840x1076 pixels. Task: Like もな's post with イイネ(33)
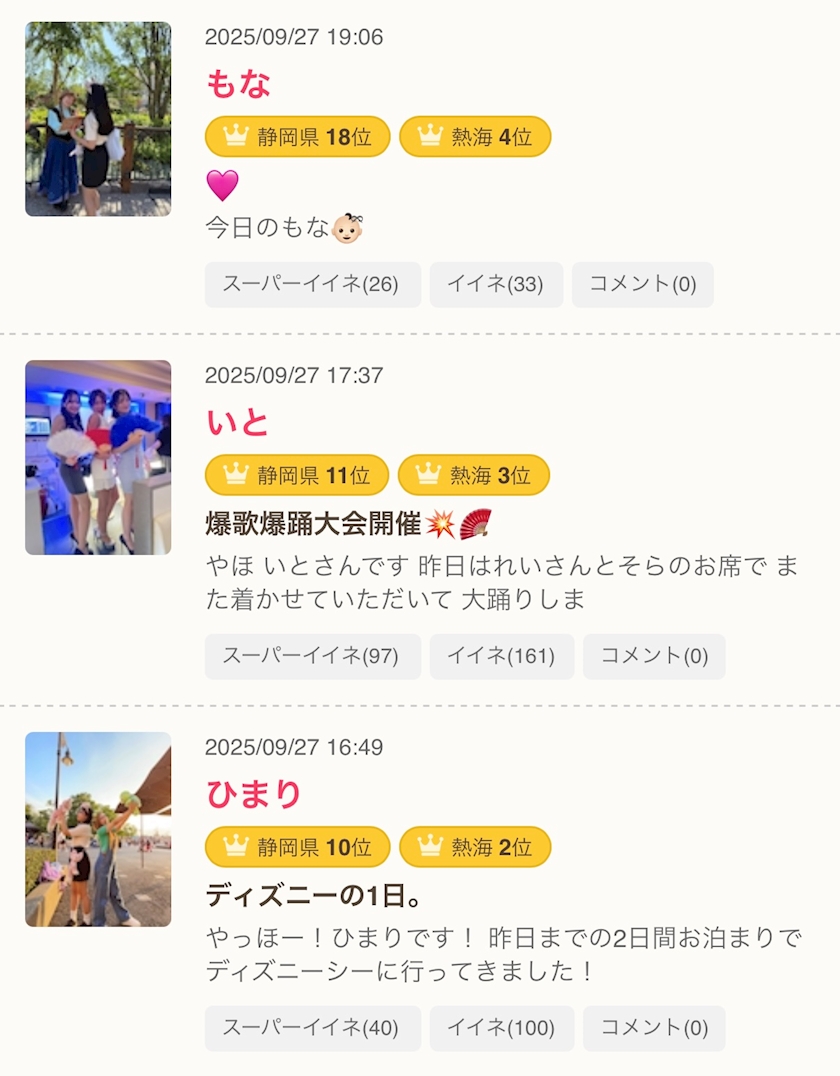click(496, 284)
